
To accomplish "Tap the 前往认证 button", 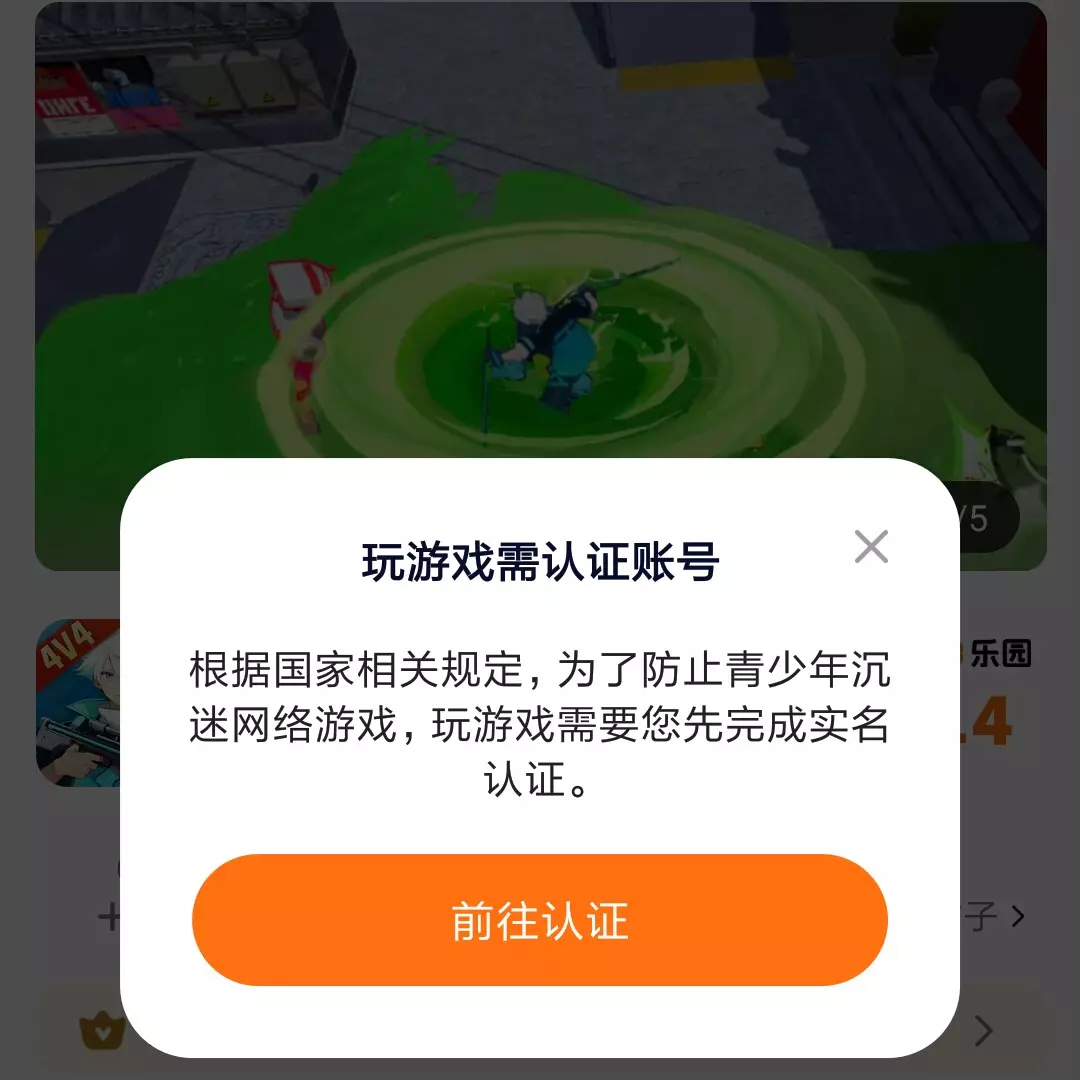I will tap(540, 920).
